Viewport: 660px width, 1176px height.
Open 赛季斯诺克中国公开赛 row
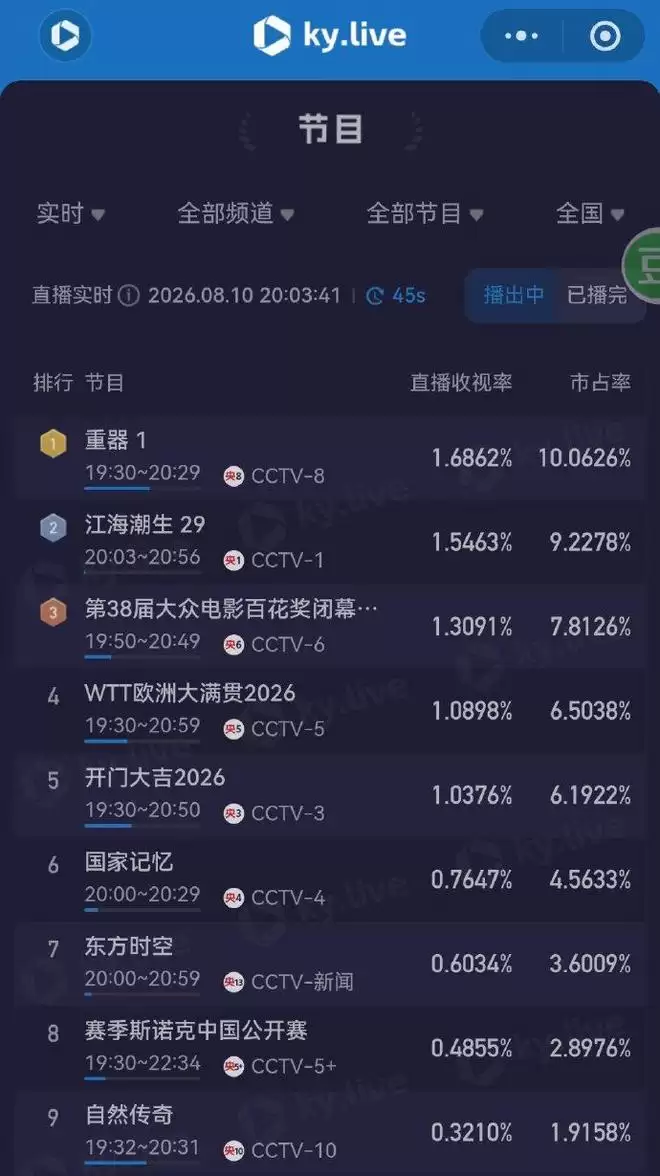(x=330, y=1048)
